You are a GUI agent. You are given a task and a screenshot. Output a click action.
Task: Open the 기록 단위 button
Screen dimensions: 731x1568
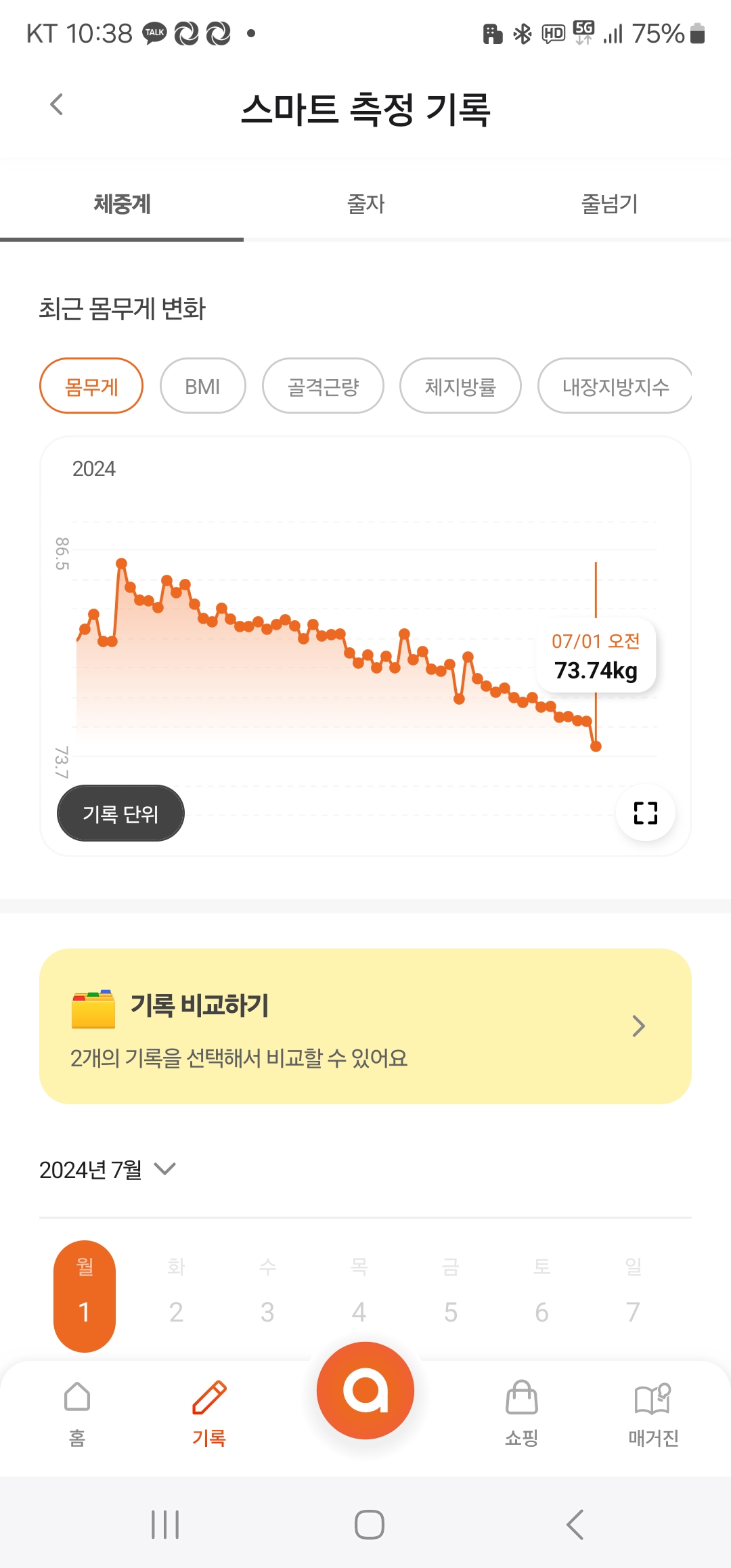(x=120, y=813)
